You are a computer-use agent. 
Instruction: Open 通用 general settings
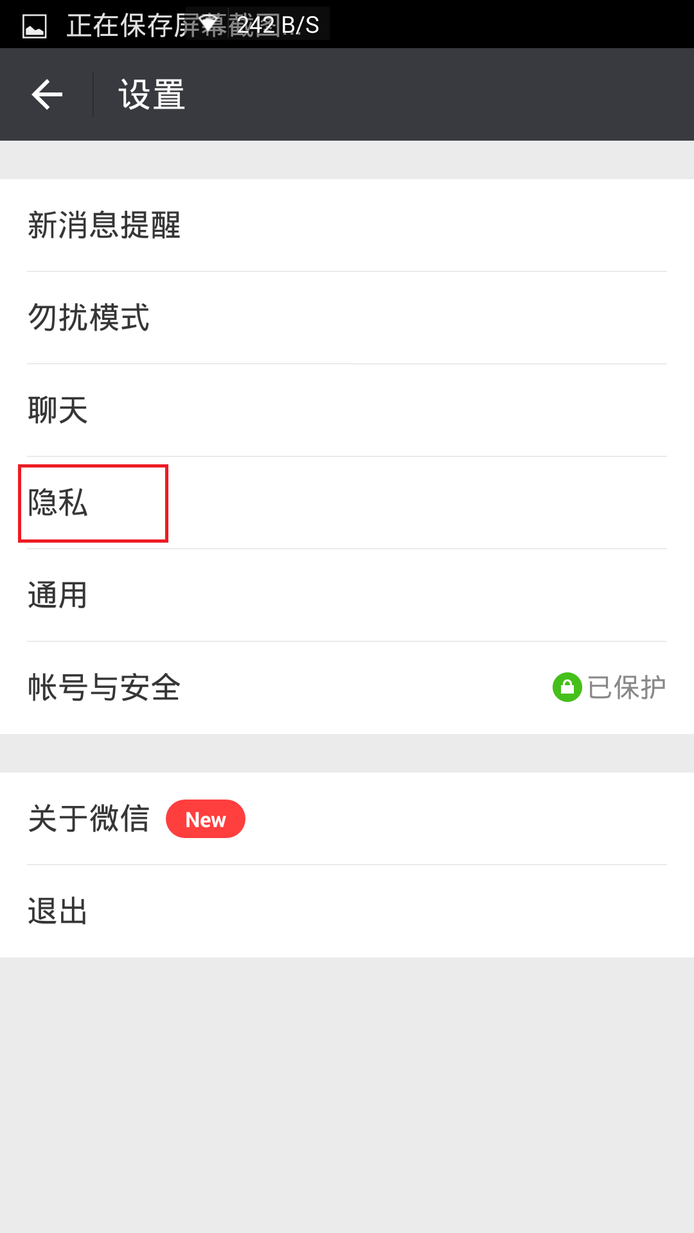click(x=347, y=595)
